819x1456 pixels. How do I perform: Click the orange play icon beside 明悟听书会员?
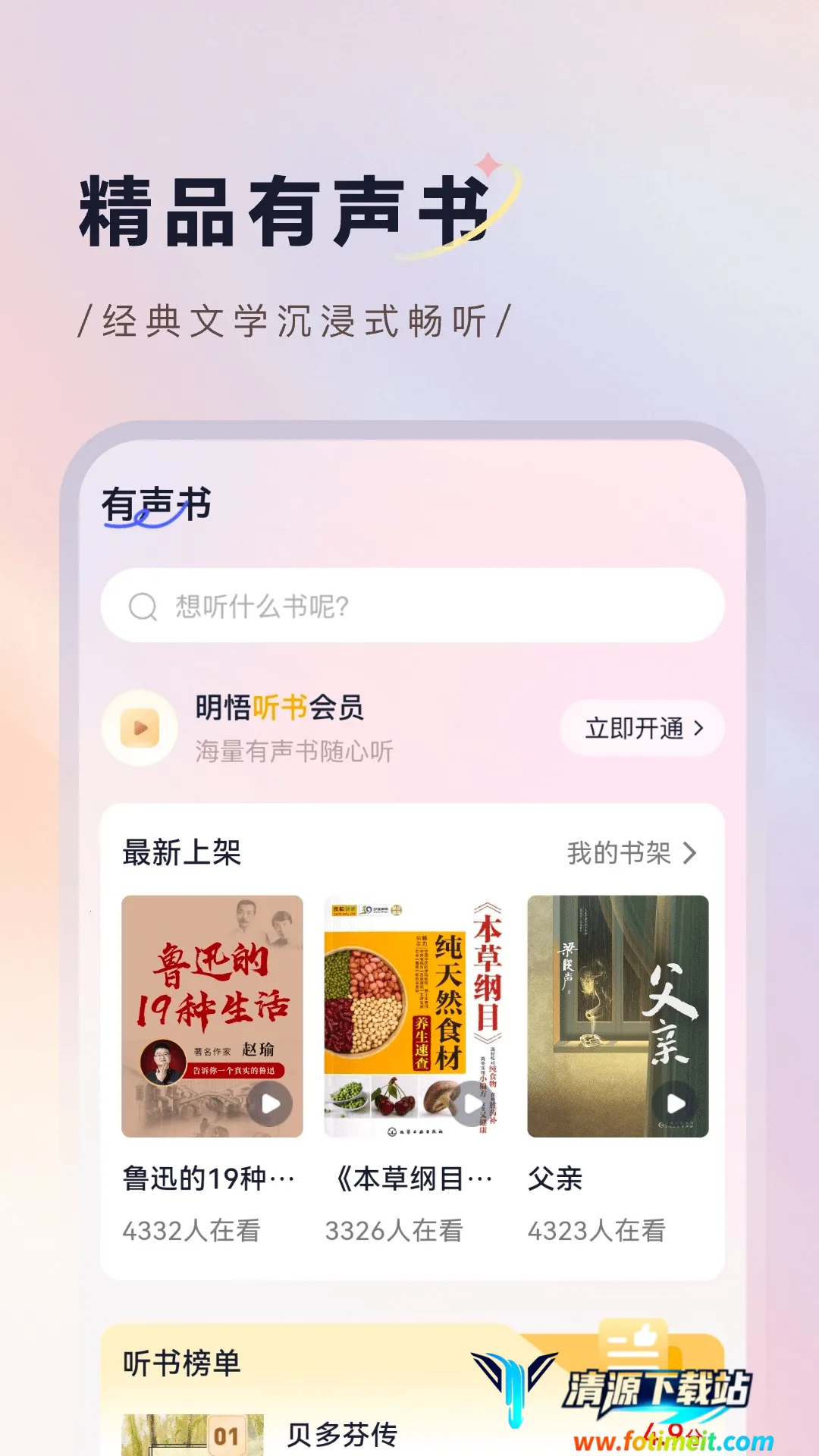(x=140, y=728)
